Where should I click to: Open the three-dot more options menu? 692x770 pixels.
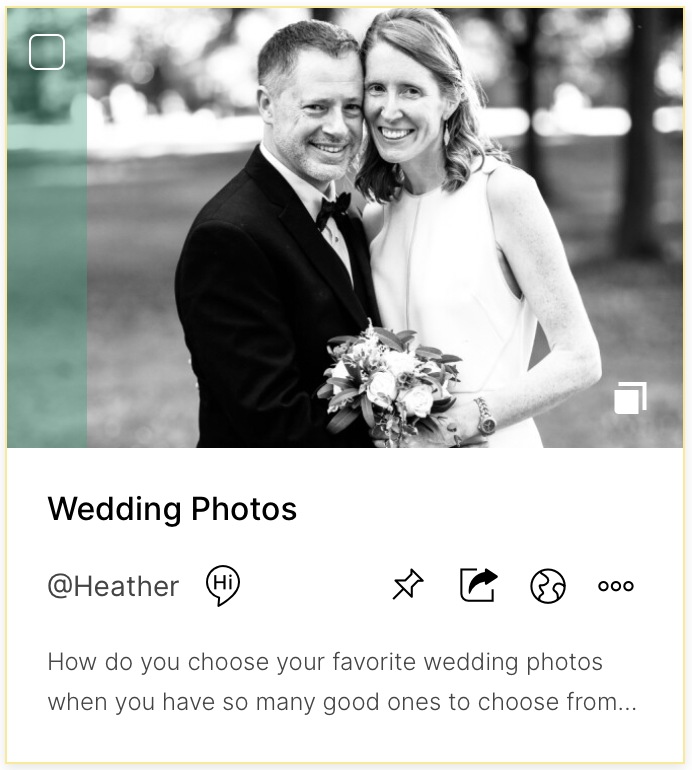pyautogui.click(x=616, y=586)
